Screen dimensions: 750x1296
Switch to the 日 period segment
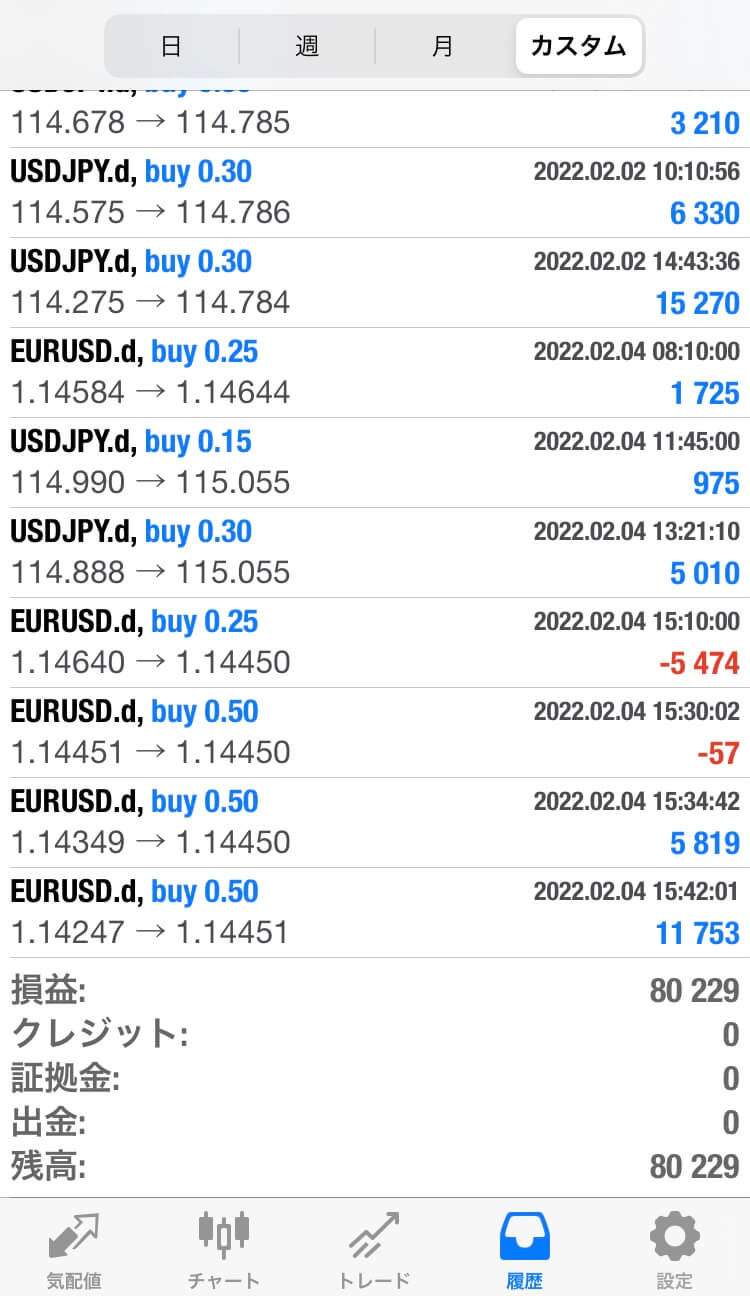point(172,46)
